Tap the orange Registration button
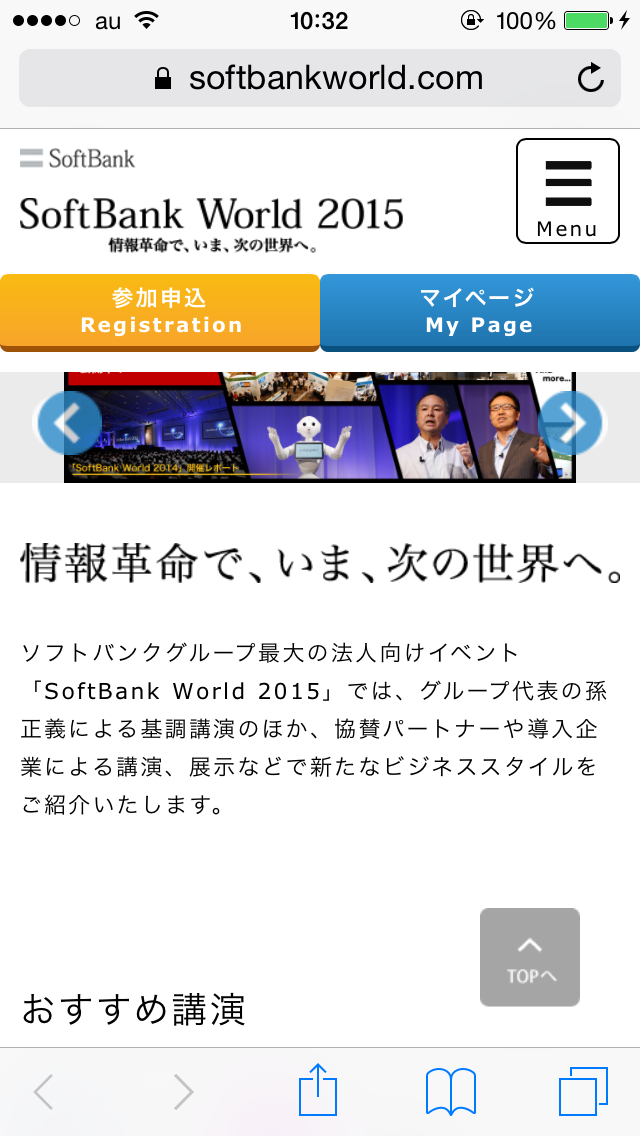The image size is (640, 1136). coord(160,311)
